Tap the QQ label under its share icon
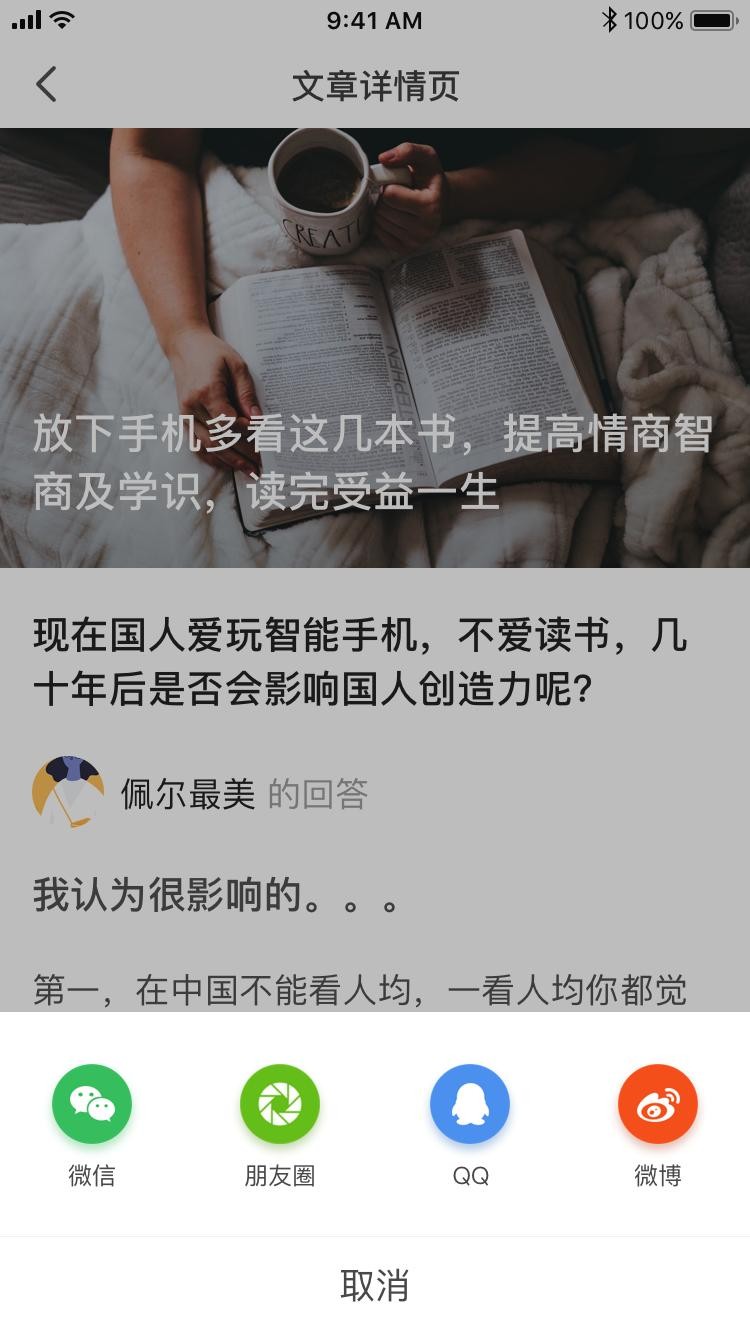Image resolution: width=750 pixels, height=1334 pixels. pos(468,1178)
